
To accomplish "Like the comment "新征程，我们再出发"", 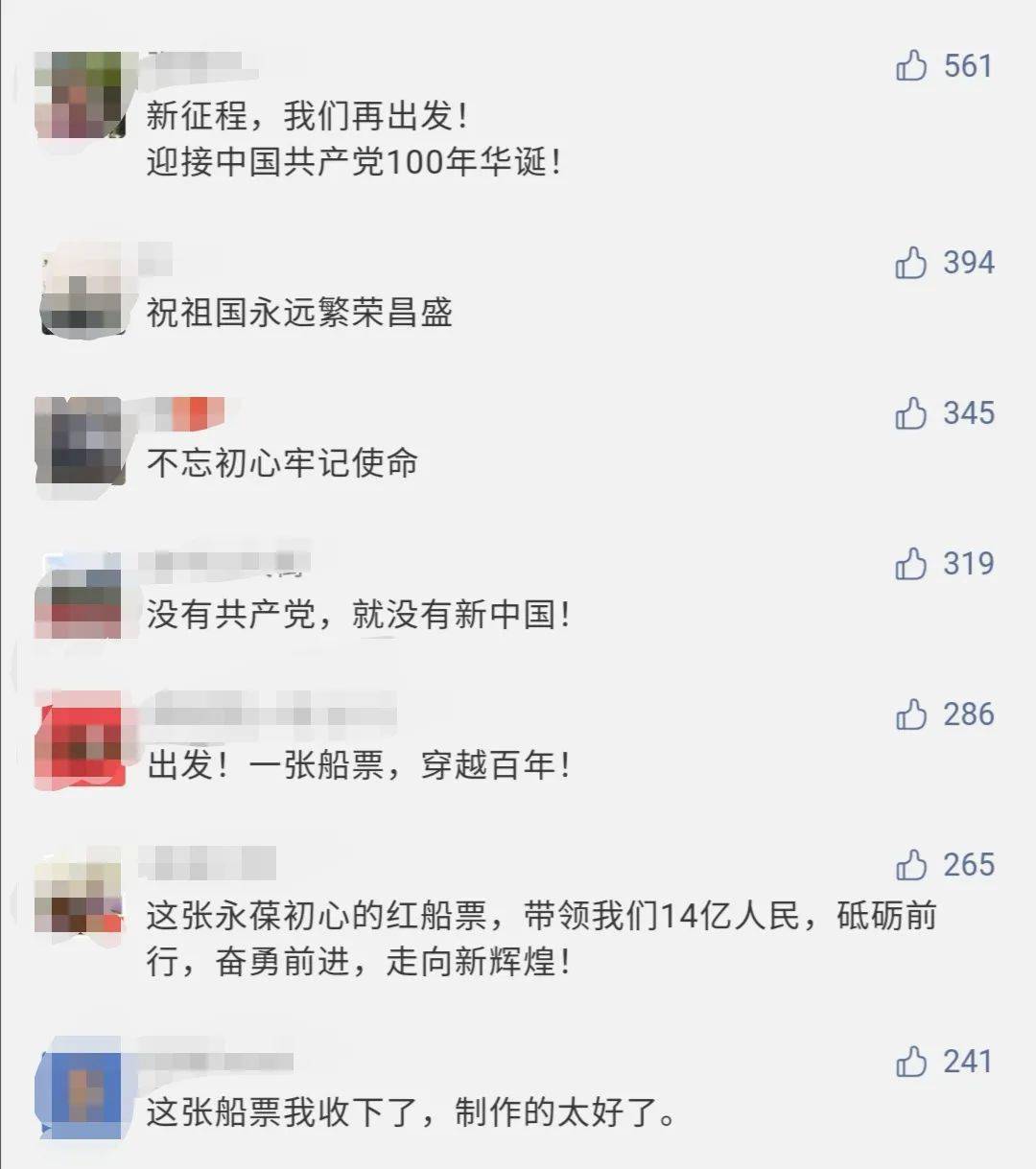I will 911,65.
